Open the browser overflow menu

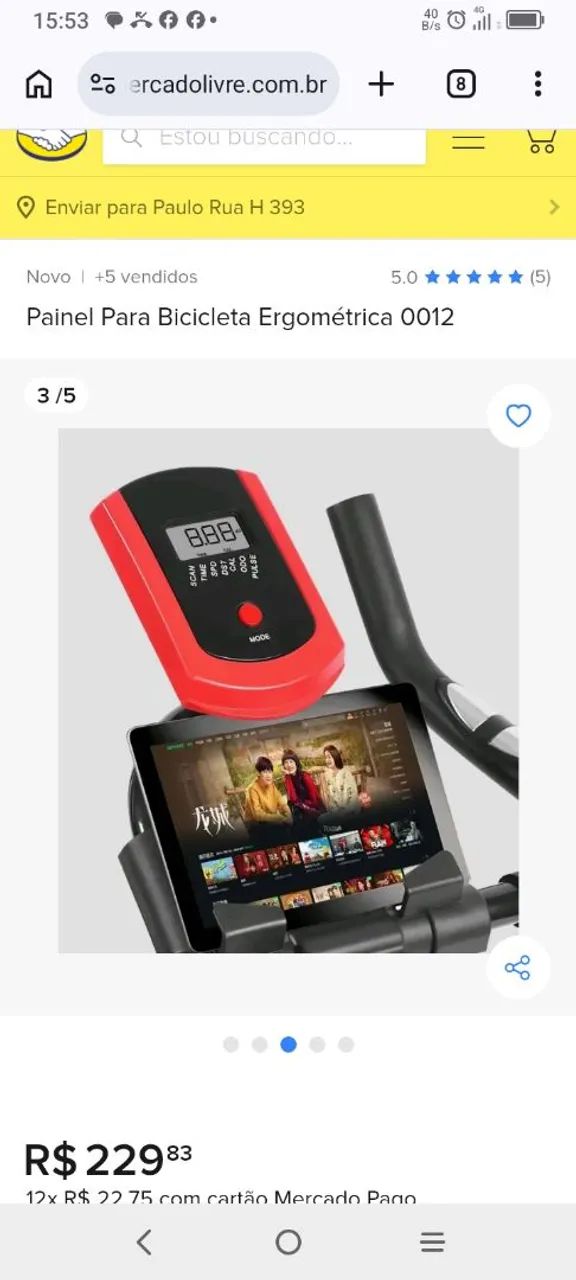pos(538,84)
